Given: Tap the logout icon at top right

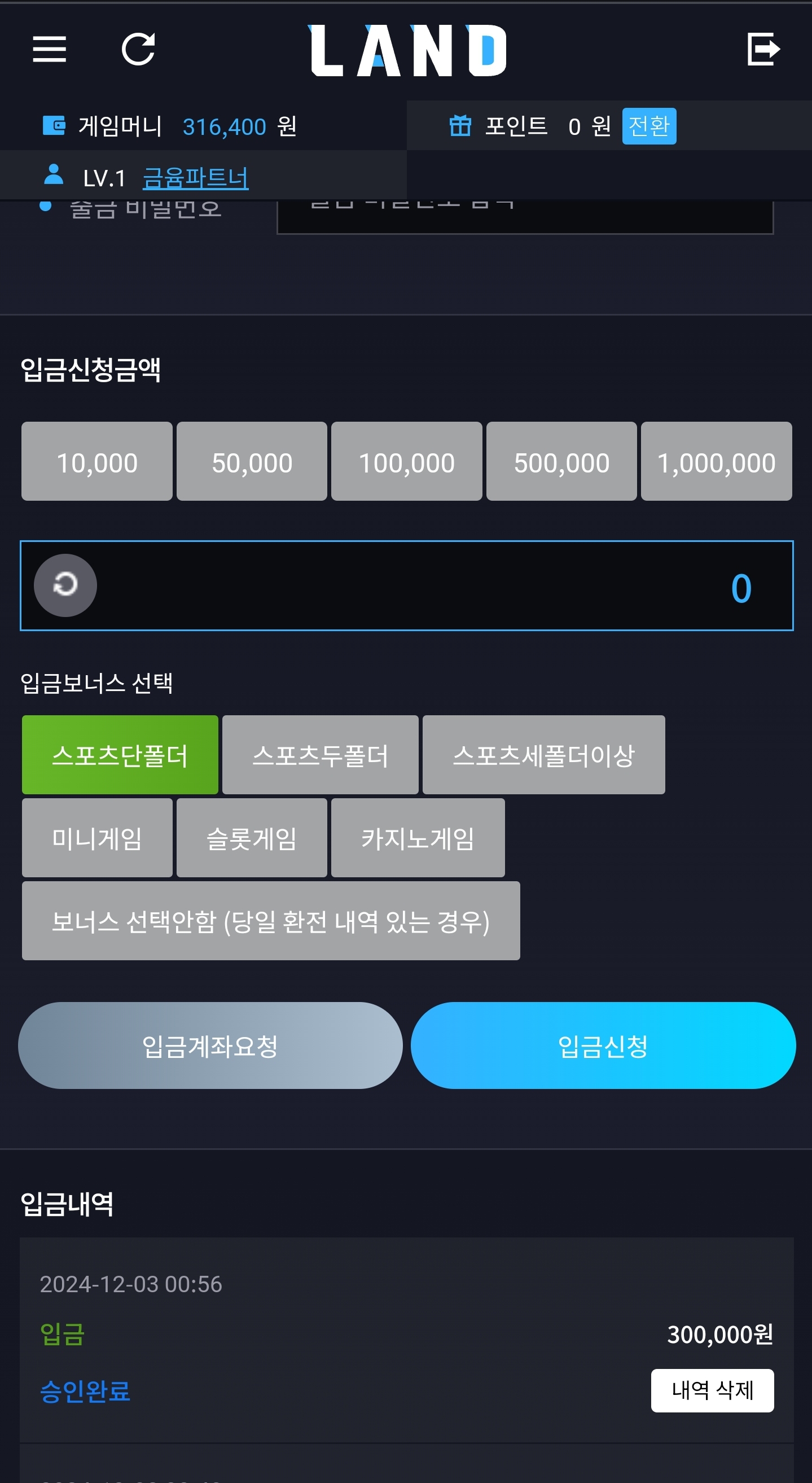Looking at the screenshot, I should click(763, 49).
